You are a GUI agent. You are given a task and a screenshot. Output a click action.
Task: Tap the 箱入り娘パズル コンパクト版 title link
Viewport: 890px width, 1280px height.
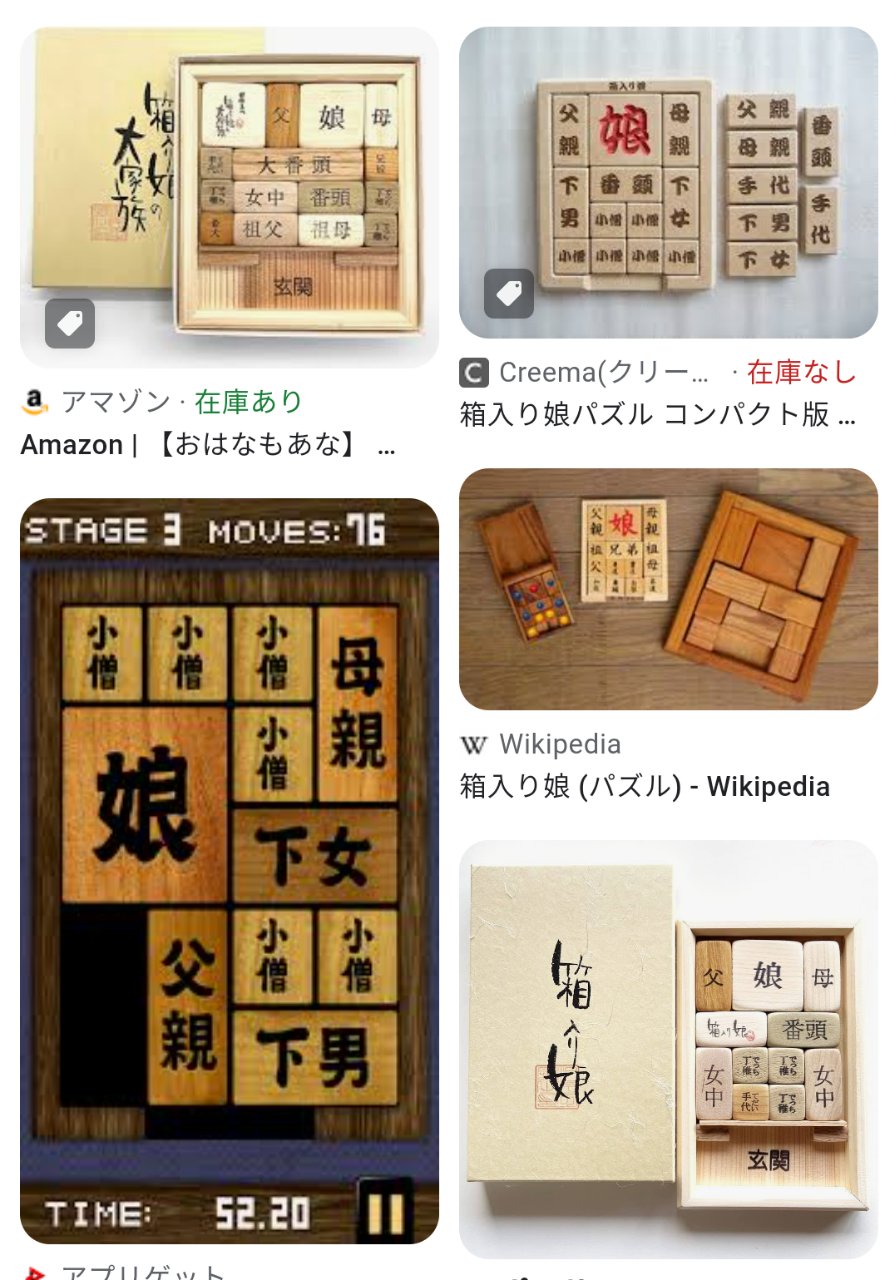tap(658, 415)
